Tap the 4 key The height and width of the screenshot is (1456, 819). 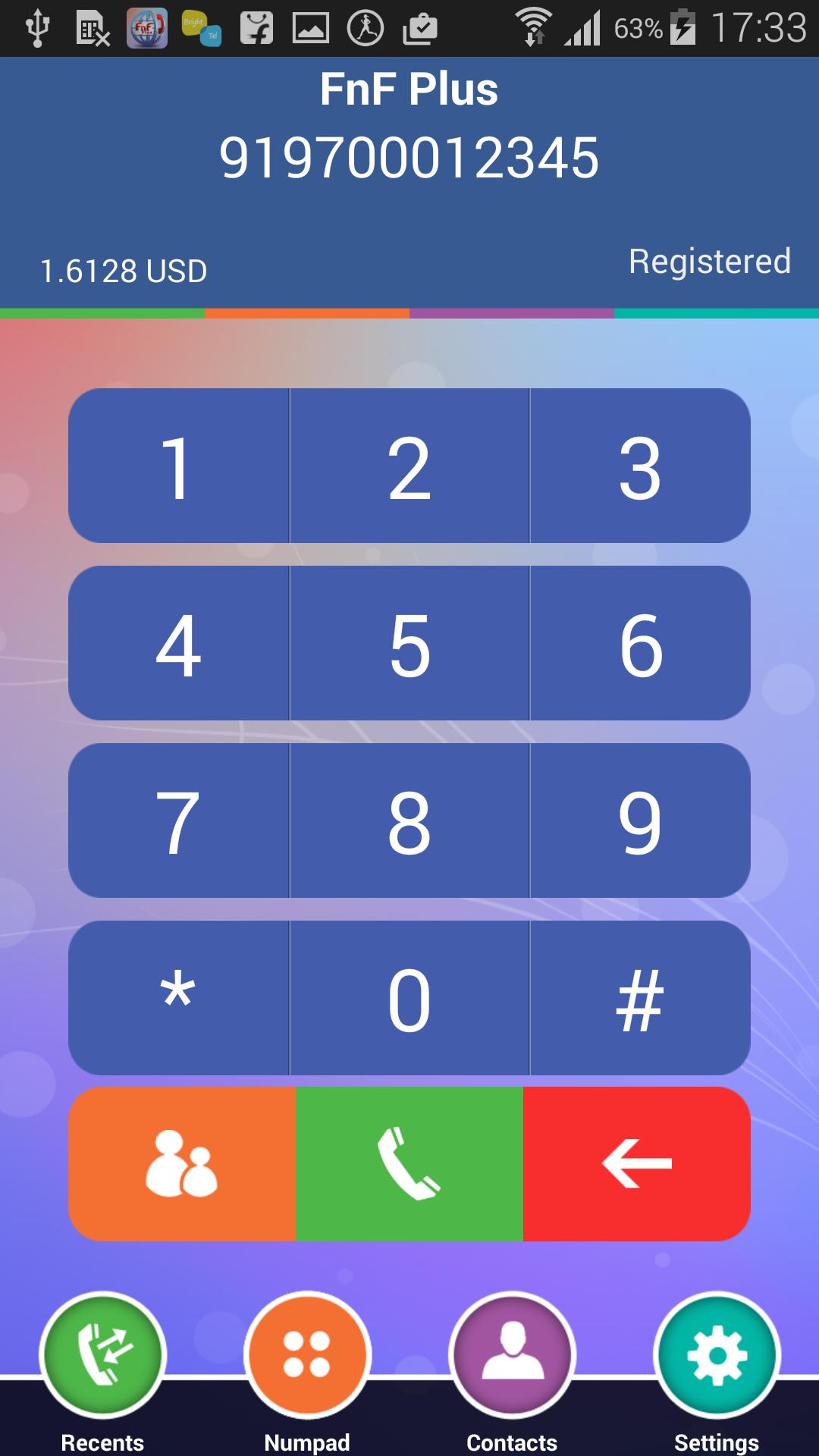[179, 644]
